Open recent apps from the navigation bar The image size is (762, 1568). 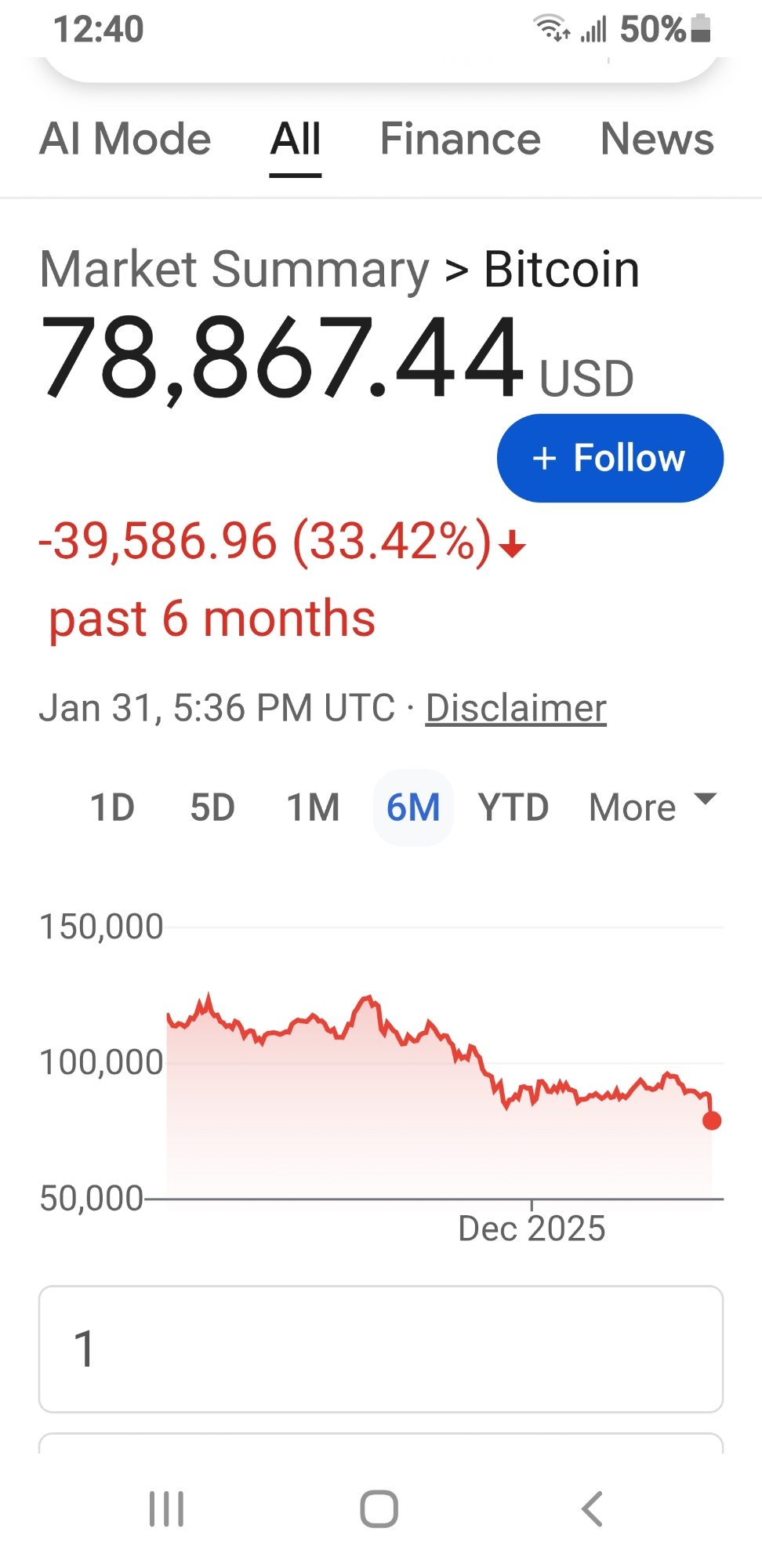click(x=166, y=1508)
